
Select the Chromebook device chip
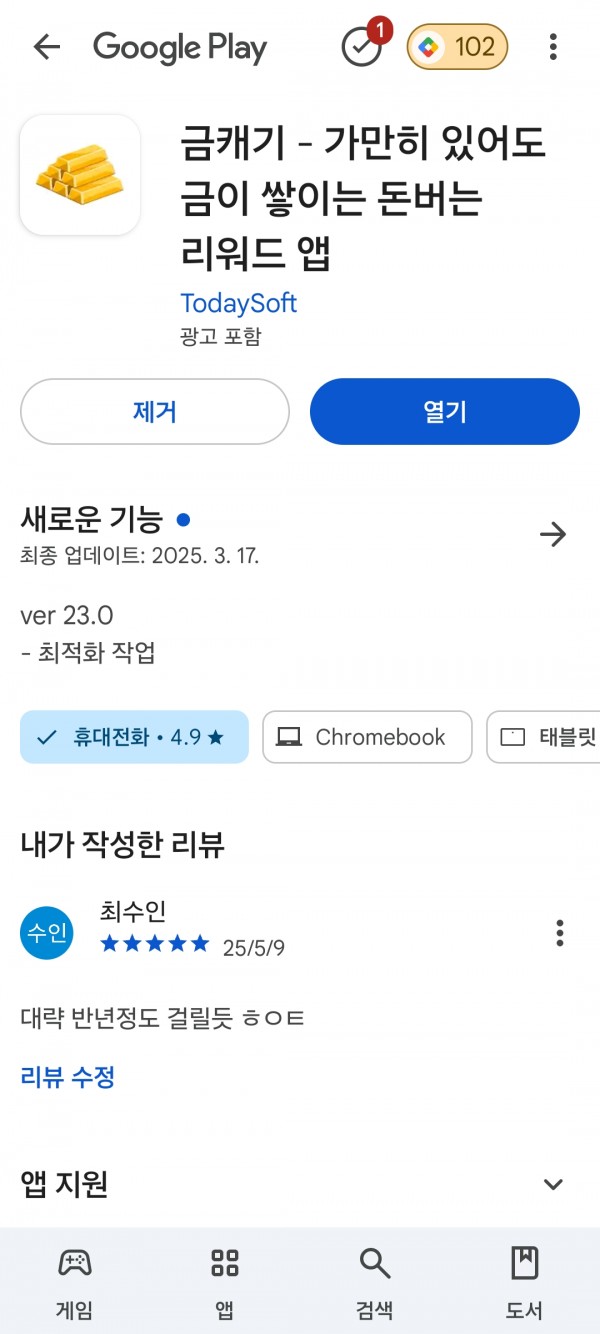pos(367,737)
